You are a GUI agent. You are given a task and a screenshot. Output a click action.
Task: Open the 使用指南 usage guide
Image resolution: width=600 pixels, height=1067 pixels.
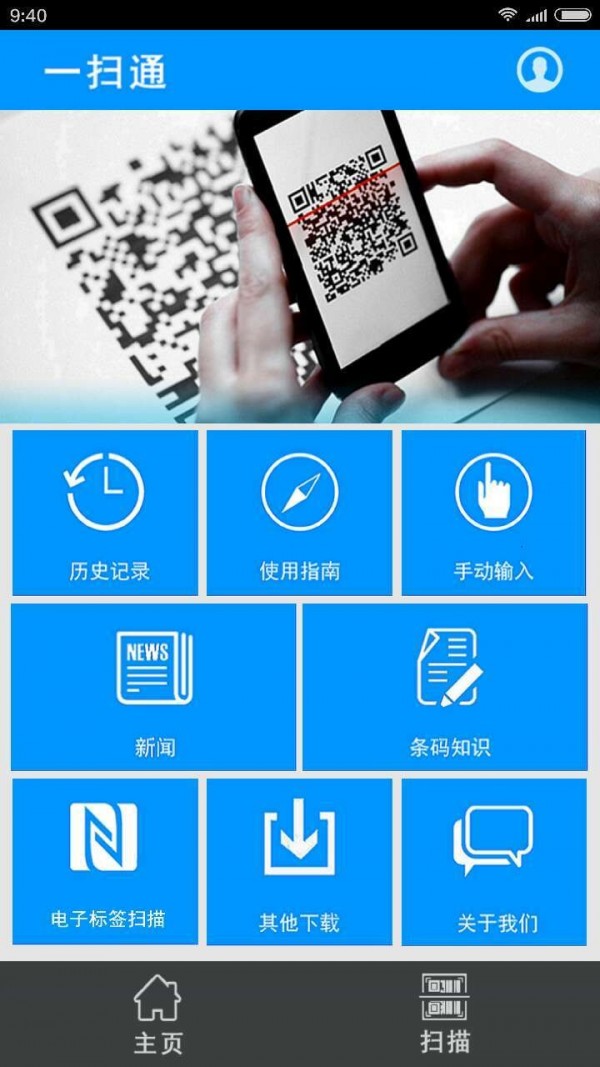(x=299, y=512)
